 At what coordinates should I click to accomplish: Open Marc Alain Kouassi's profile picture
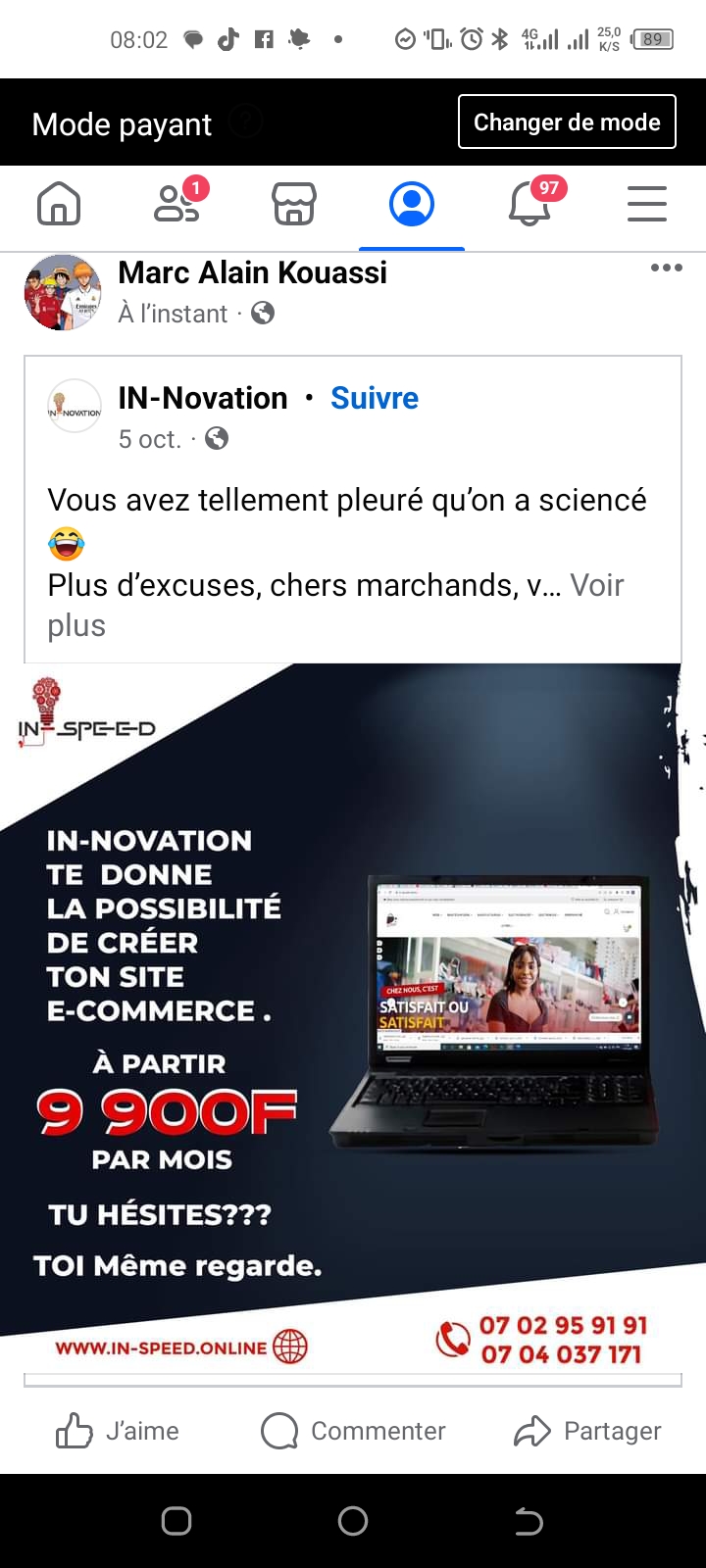63,292
